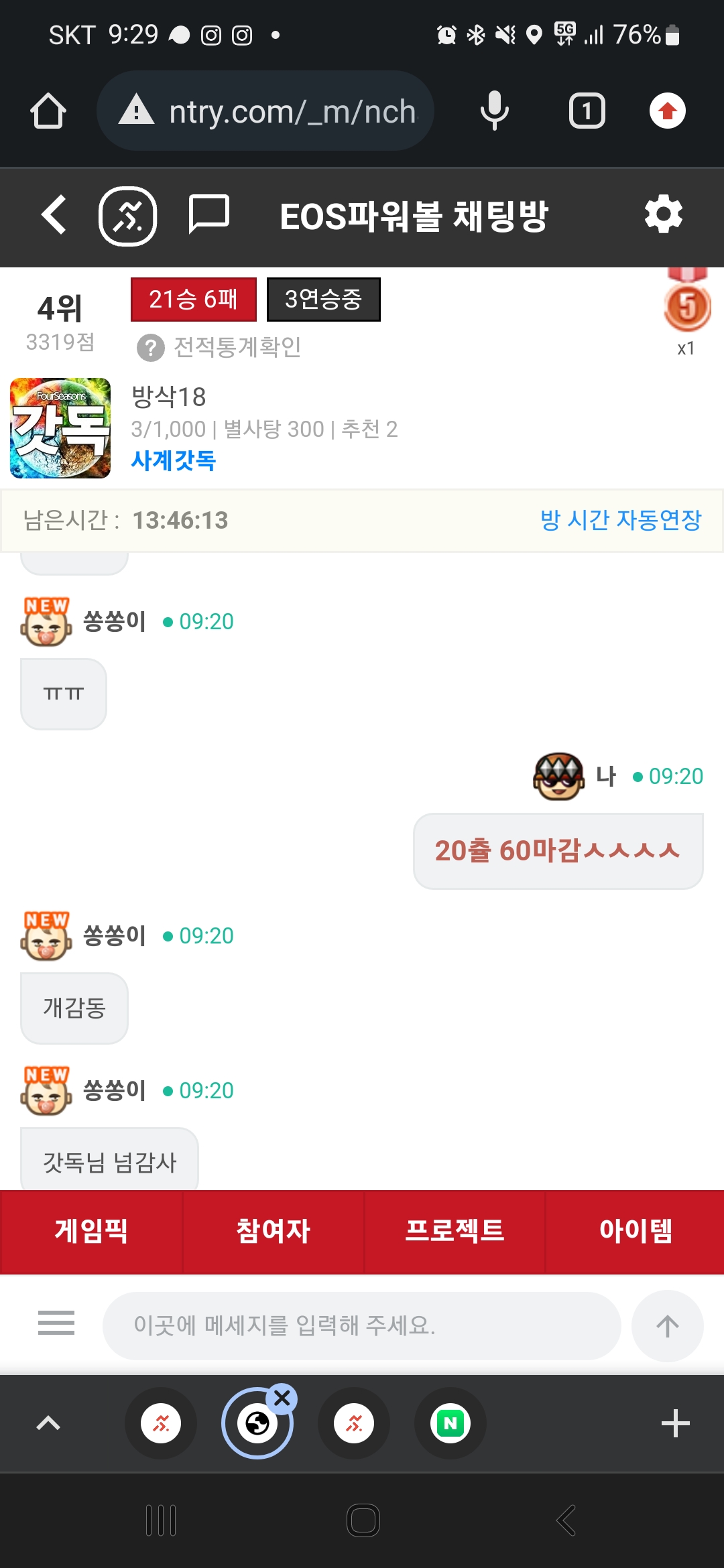Image resolution: width=724 pixels, height=1568 pixels.
Task: Select the 아이템 tab
Action: point(635,1231)
